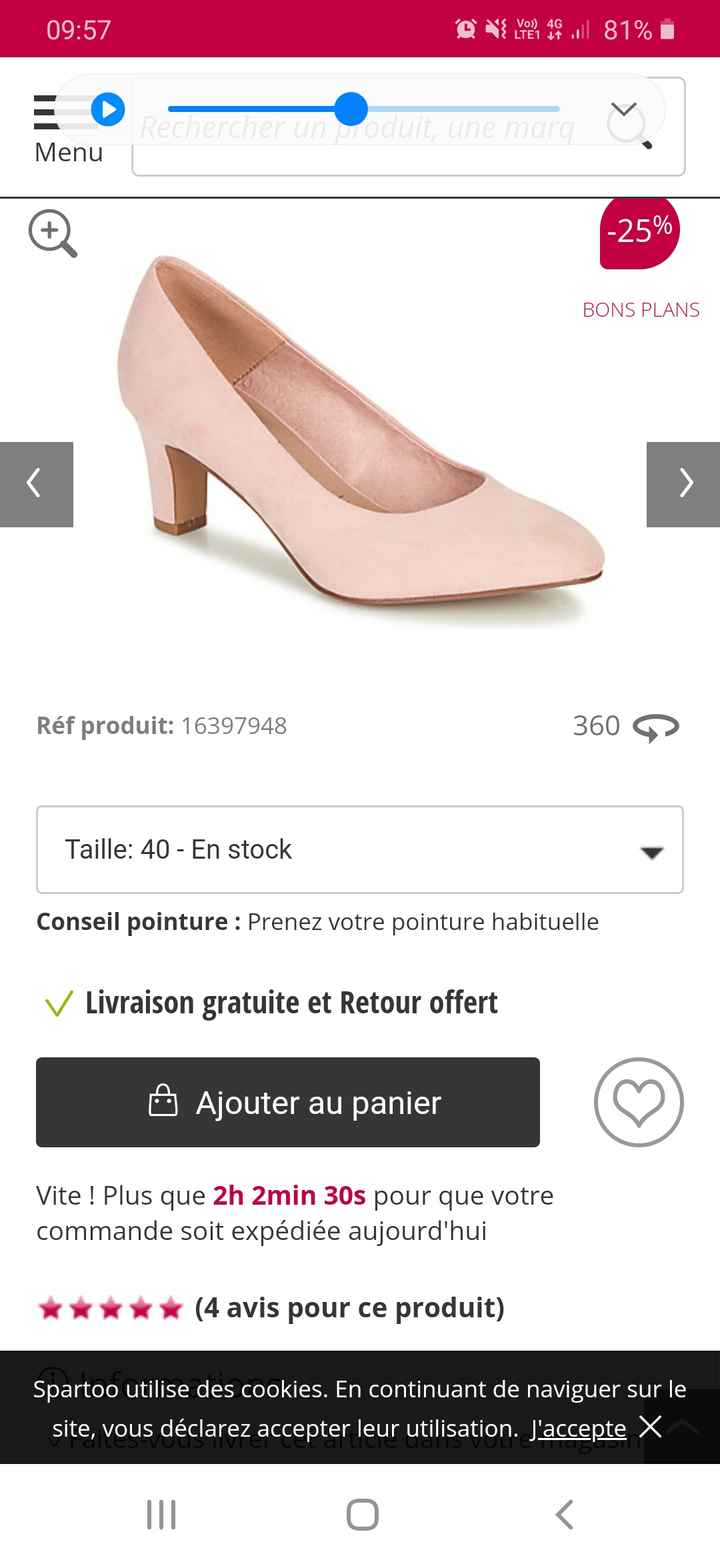Viewport: 720px width, 1560px height.
Task: Add shoe to wishlist via heart icon
Action: coord(638,1102)
